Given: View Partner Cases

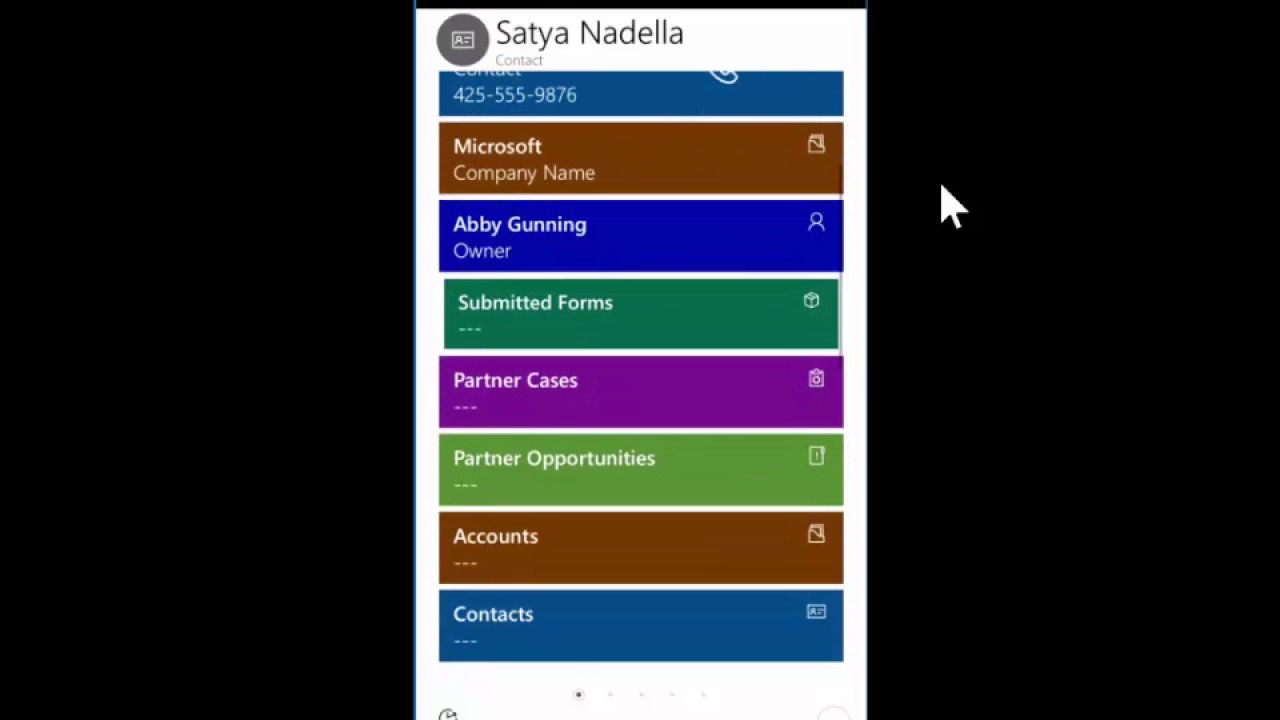Looking at the screenshot, I should click(x=640, y=392).
